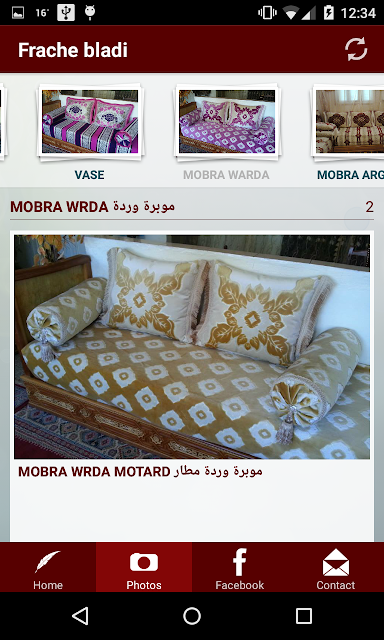Open the recent apps view

(304, 616)
